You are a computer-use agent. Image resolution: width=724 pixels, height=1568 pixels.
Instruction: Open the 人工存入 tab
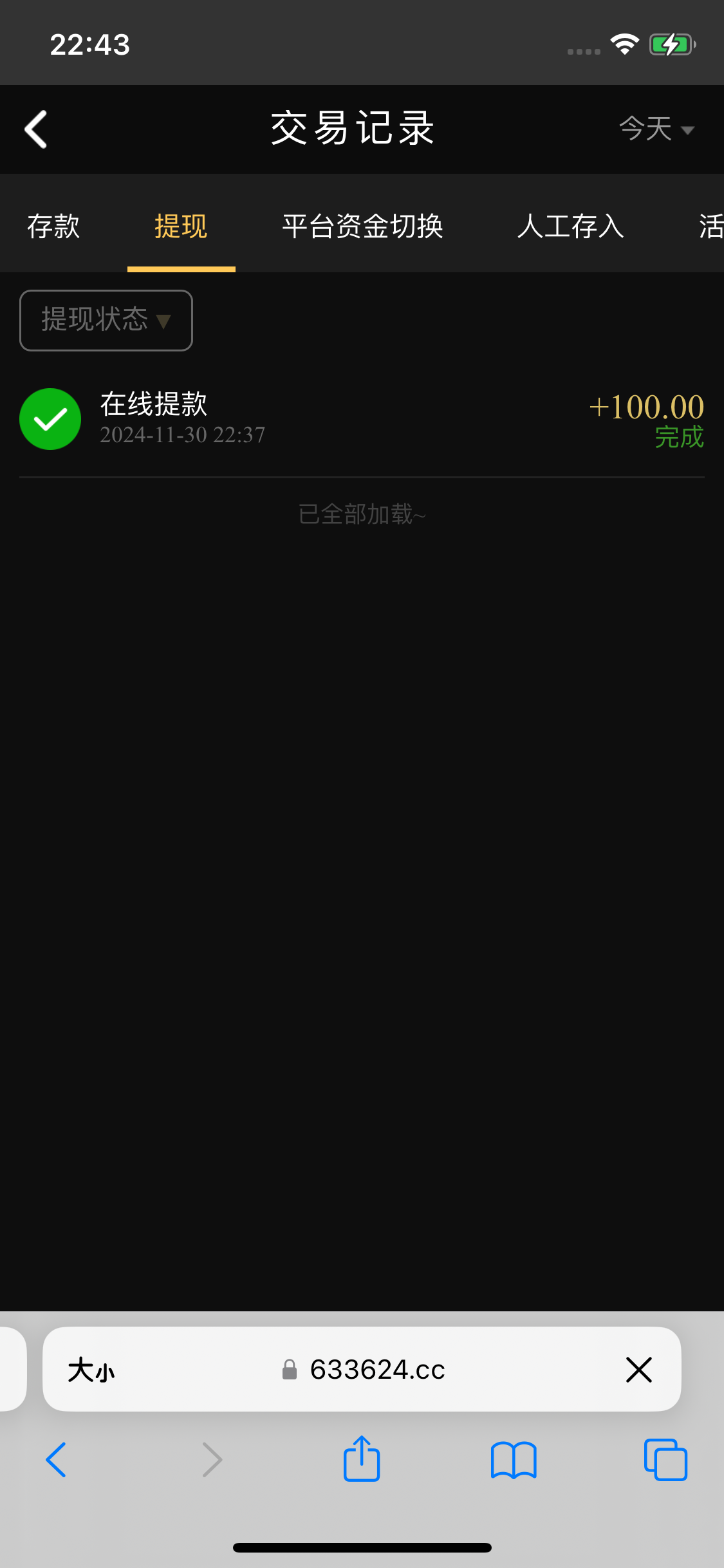point(570,226)
